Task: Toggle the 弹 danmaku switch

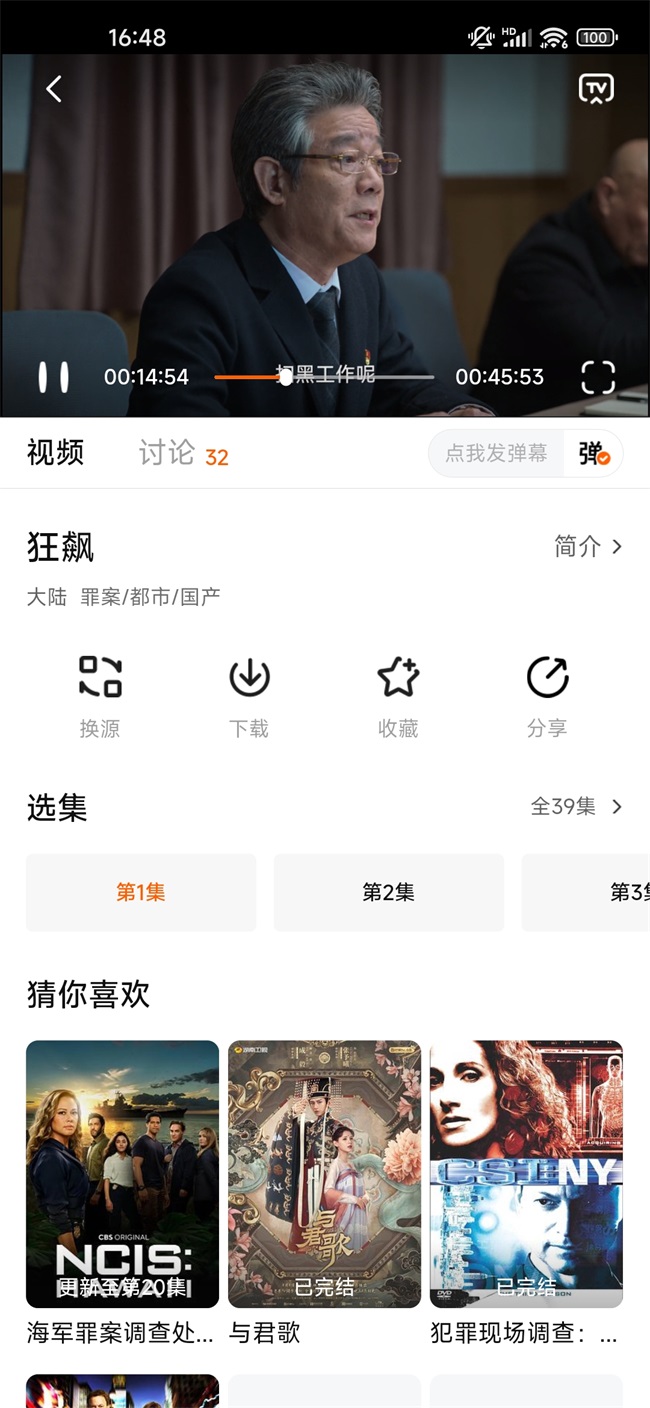Action: tap(594, 453)
